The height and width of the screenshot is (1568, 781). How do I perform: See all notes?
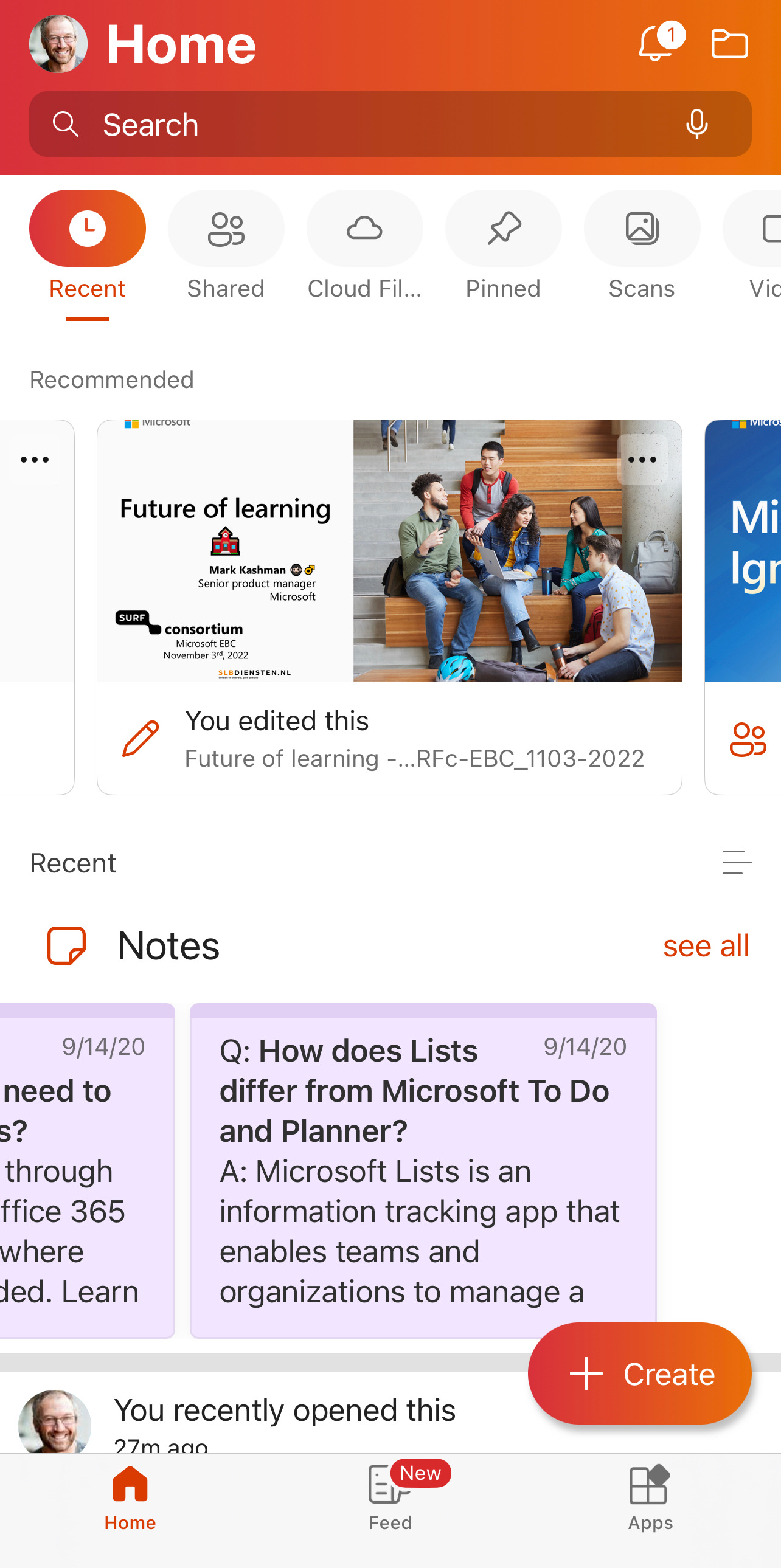[x=706, y=945]
